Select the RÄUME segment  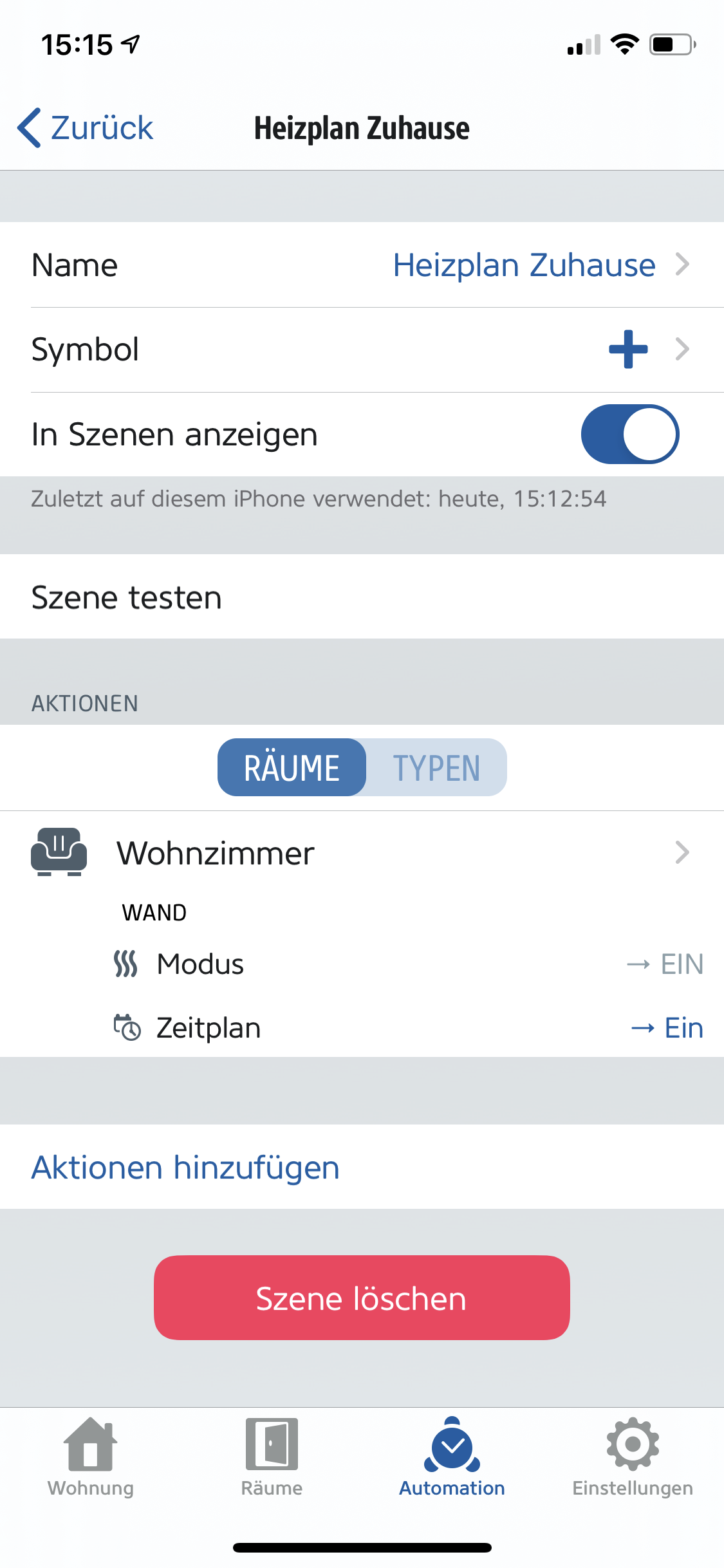(292, 767)
